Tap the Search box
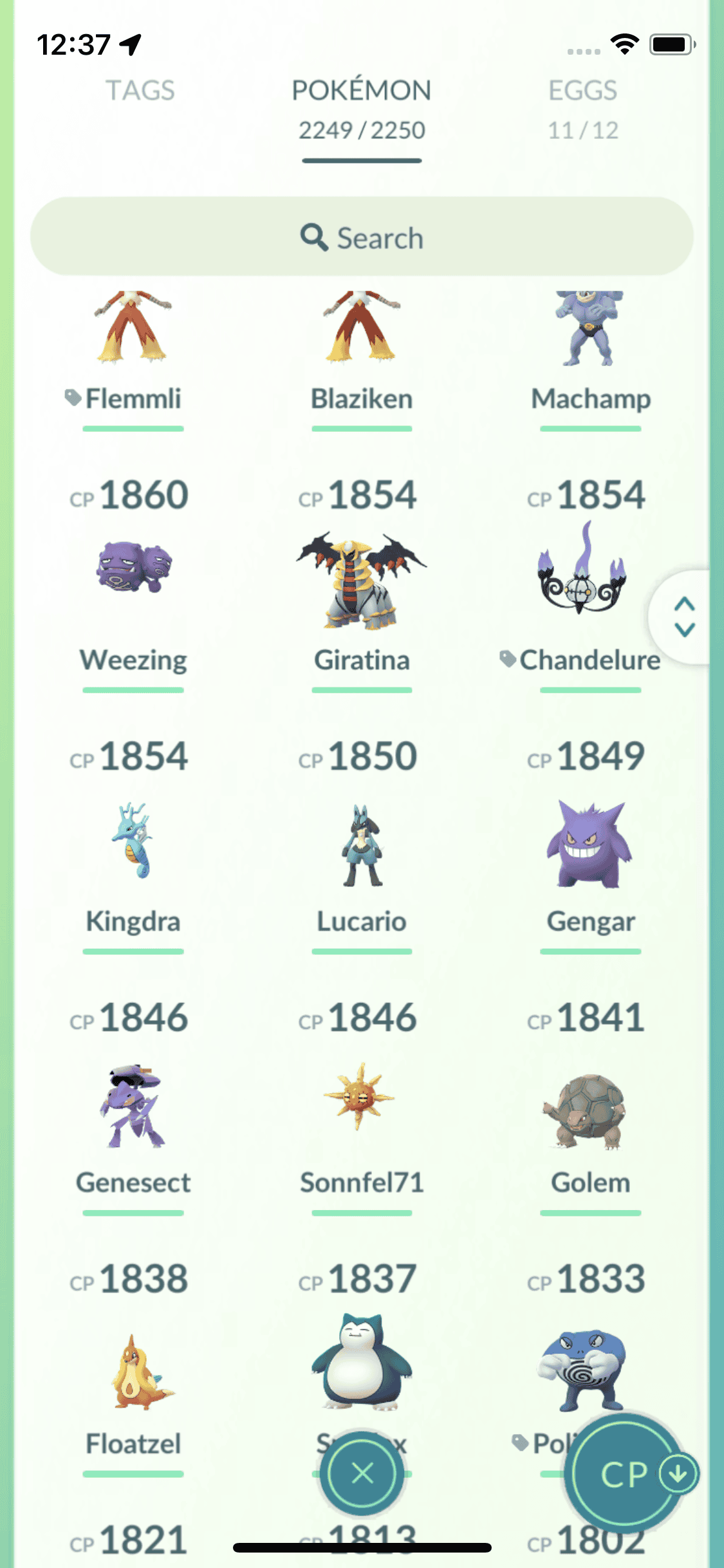 coord(362,237)
